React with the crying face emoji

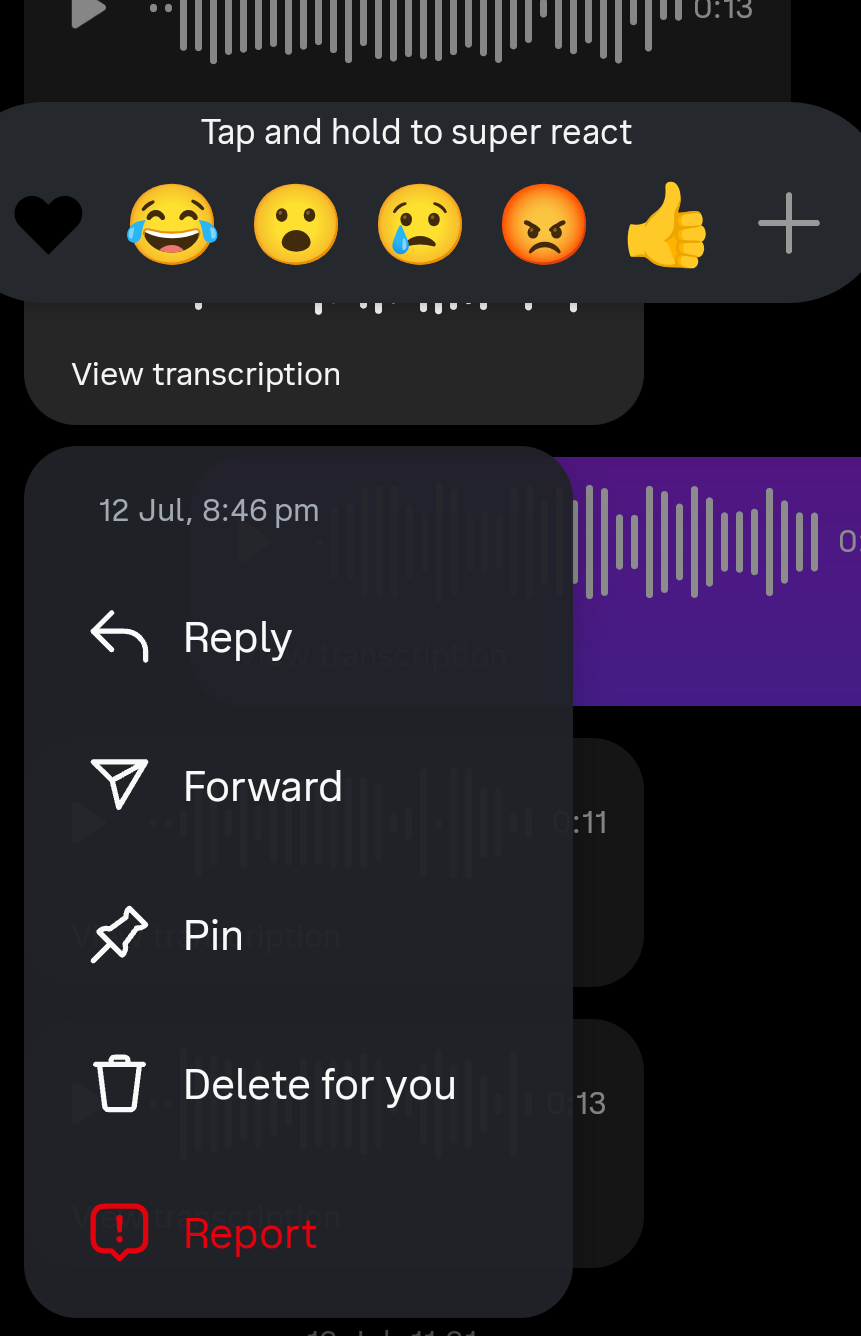420,223
